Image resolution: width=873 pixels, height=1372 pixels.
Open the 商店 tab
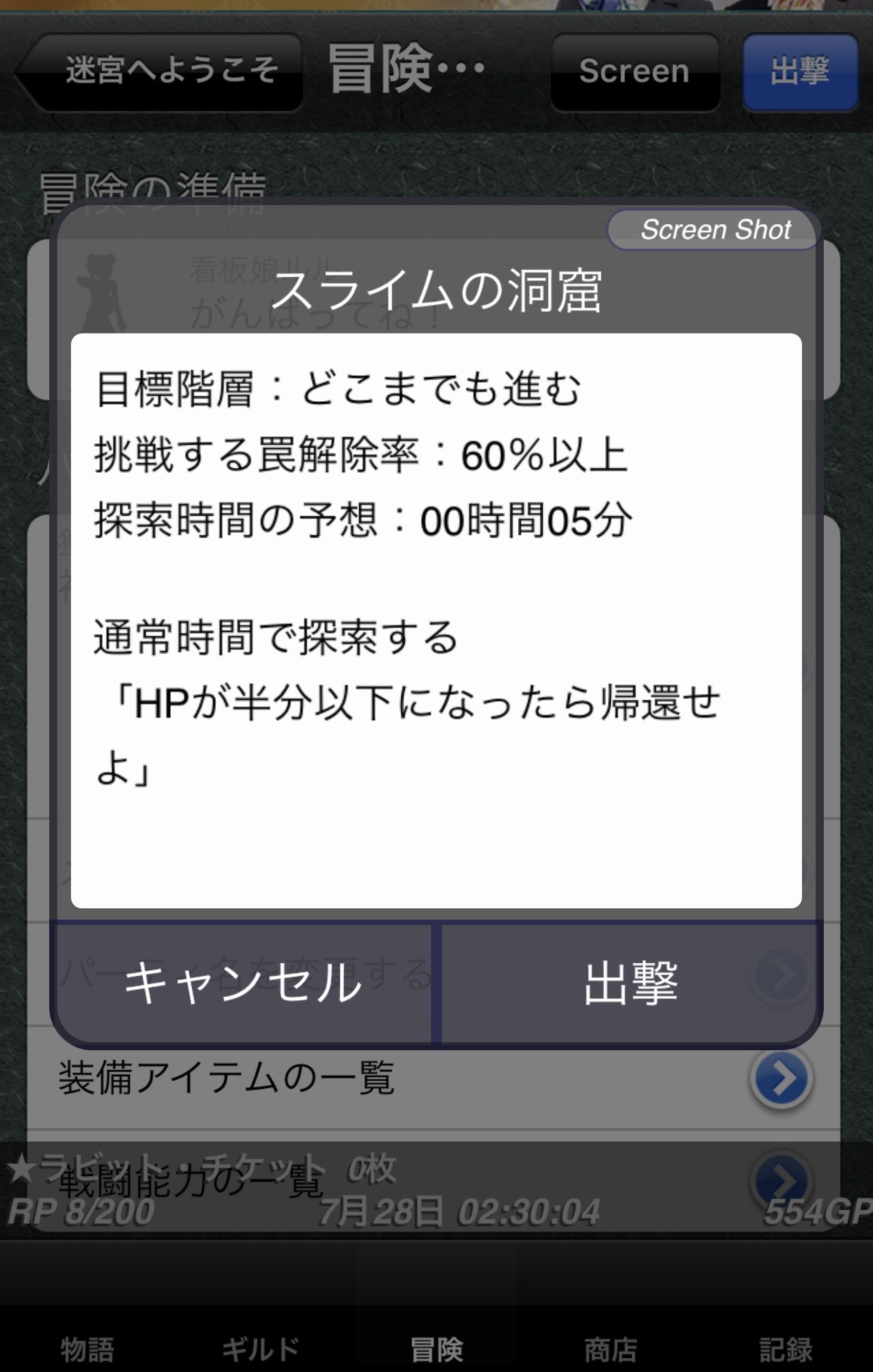[x=610, y=1349]
